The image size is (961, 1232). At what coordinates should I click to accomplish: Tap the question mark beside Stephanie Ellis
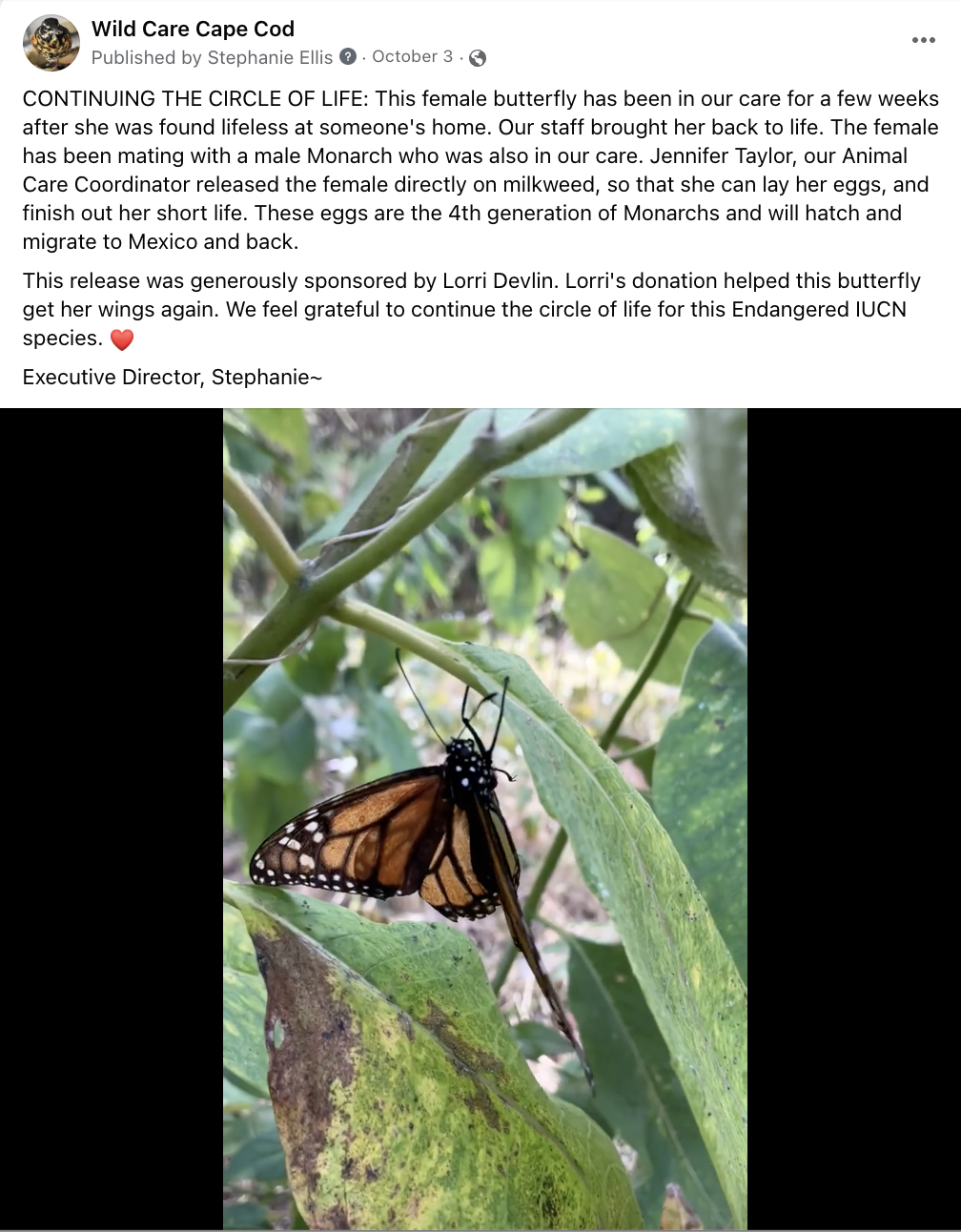point(348,57)
